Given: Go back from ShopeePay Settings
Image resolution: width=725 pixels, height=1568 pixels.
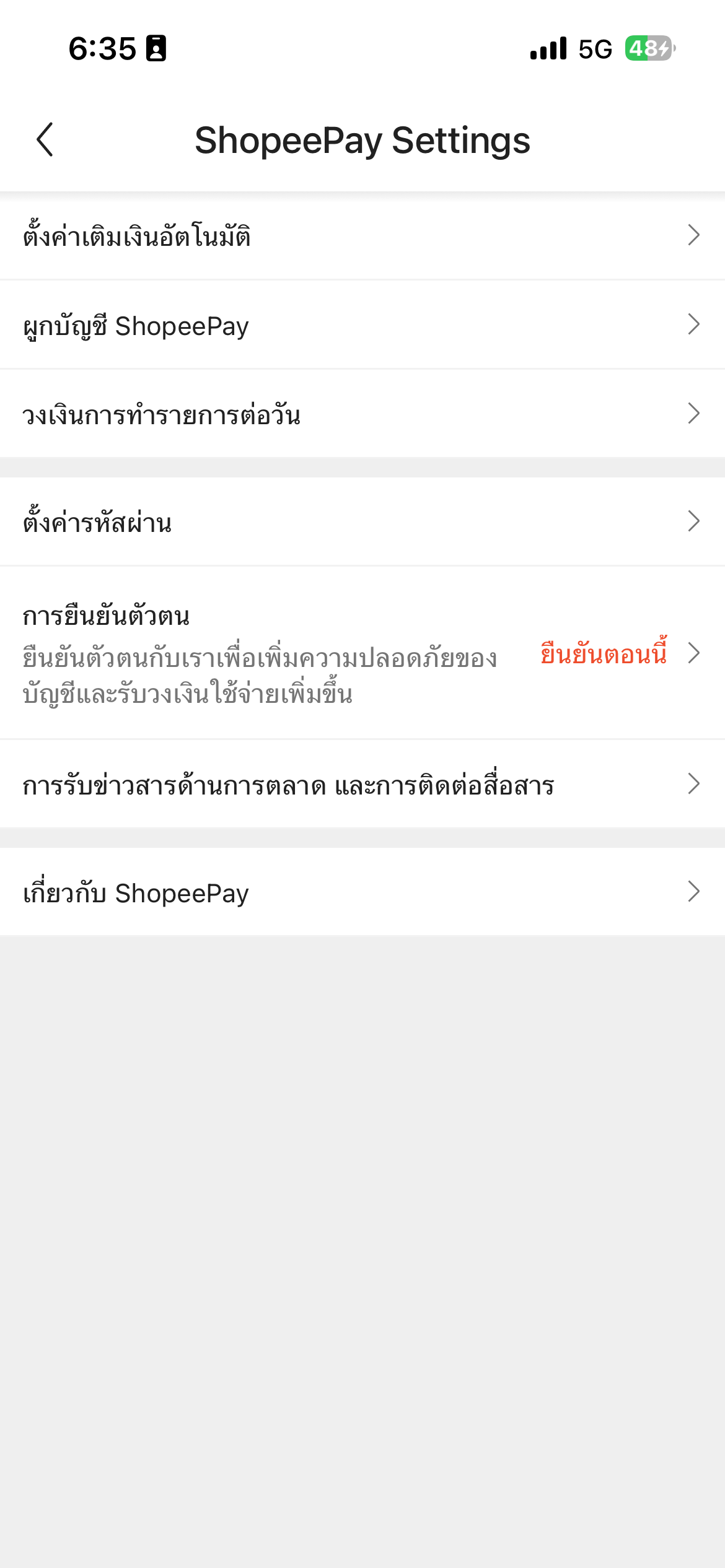Looking at the screenshot, I should (45, 140).
